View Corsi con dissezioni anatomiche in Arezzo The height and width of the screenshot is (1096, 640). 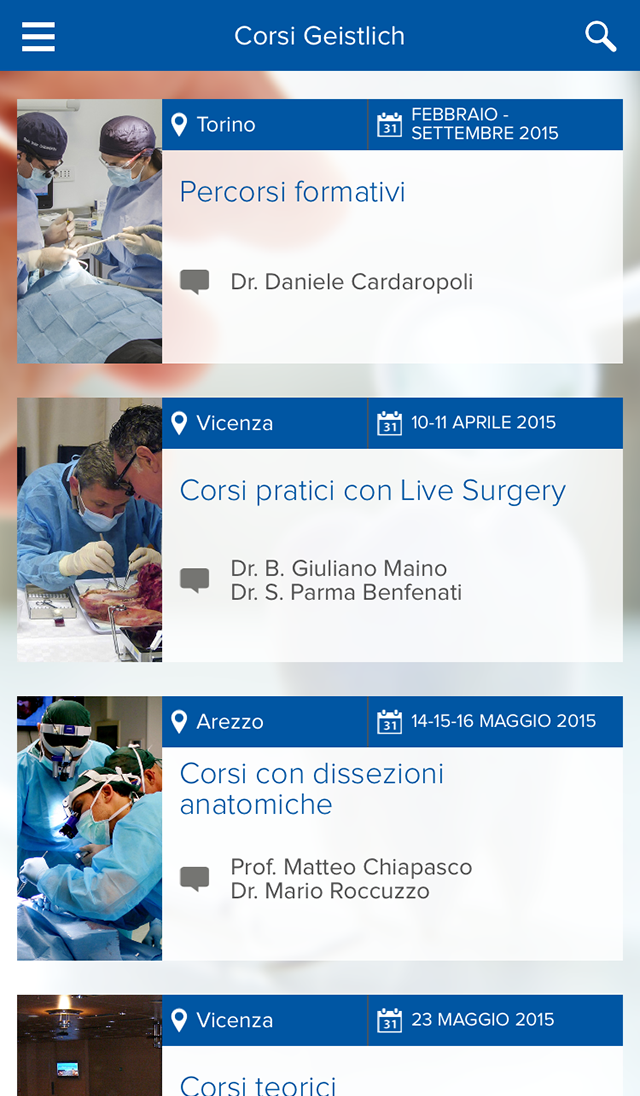[320, 828]
